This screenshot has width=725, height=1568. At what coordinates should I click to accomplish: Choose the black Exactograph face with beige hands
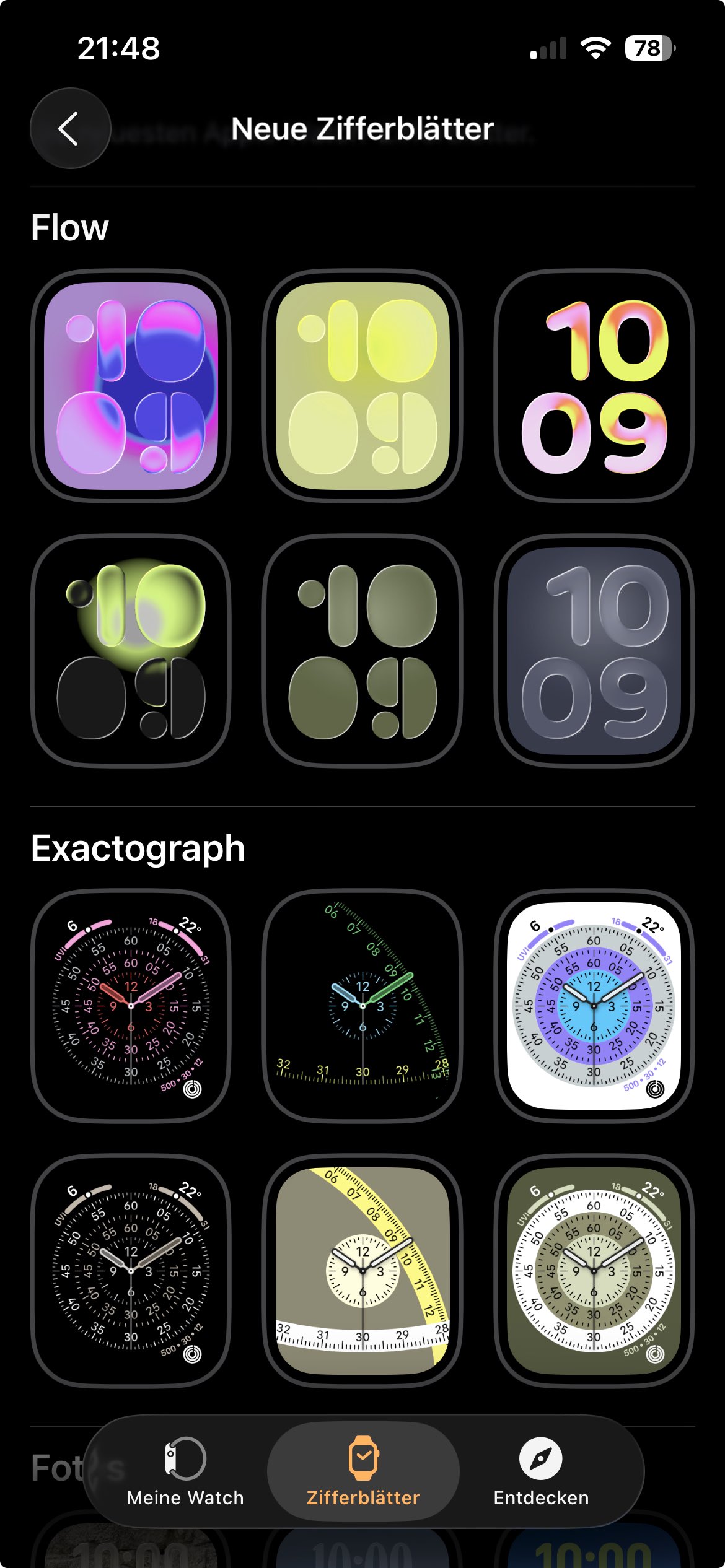131,1270
